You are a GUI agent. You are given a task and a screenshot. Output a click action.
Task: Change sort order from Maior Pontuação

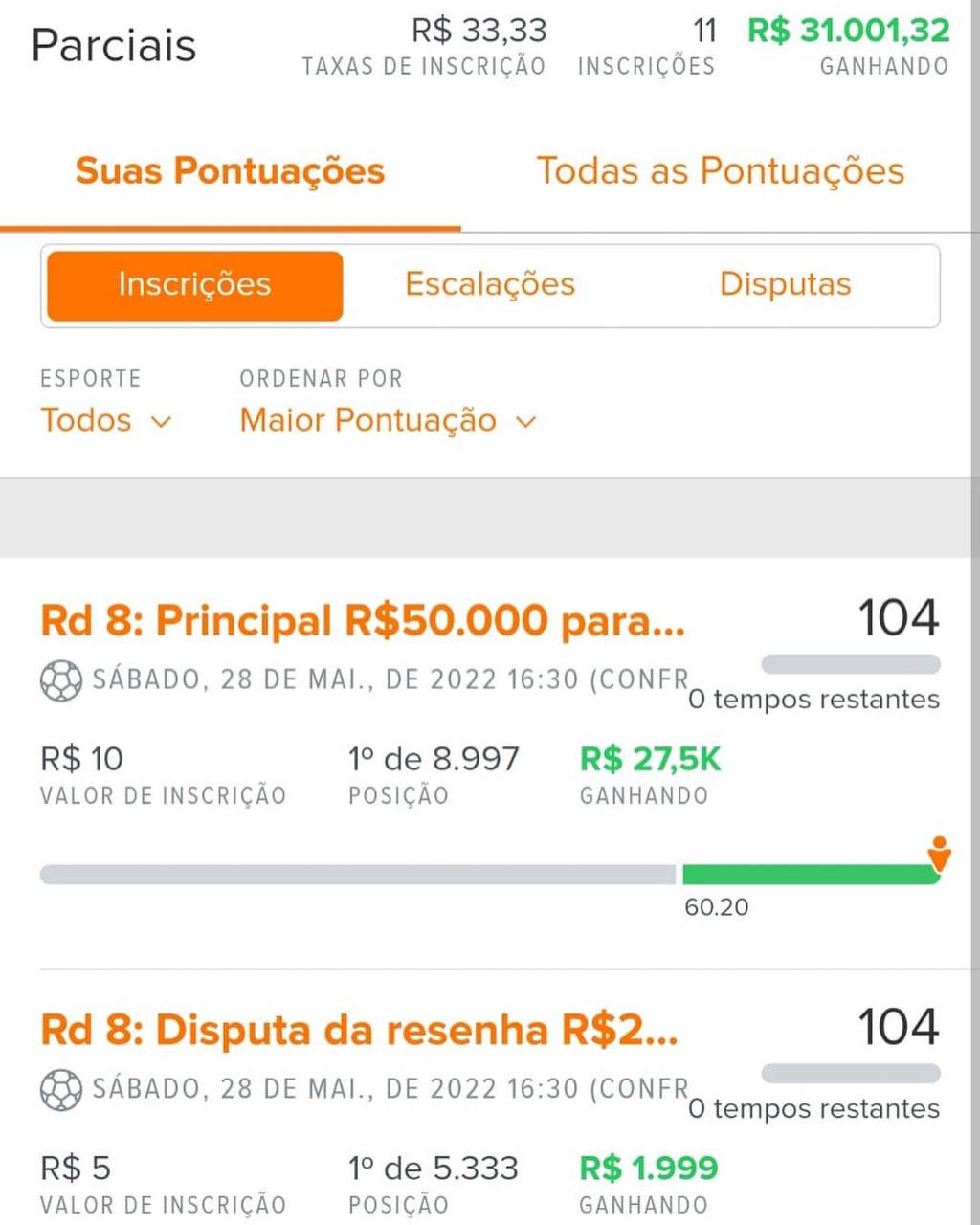(x=388, y=420)
